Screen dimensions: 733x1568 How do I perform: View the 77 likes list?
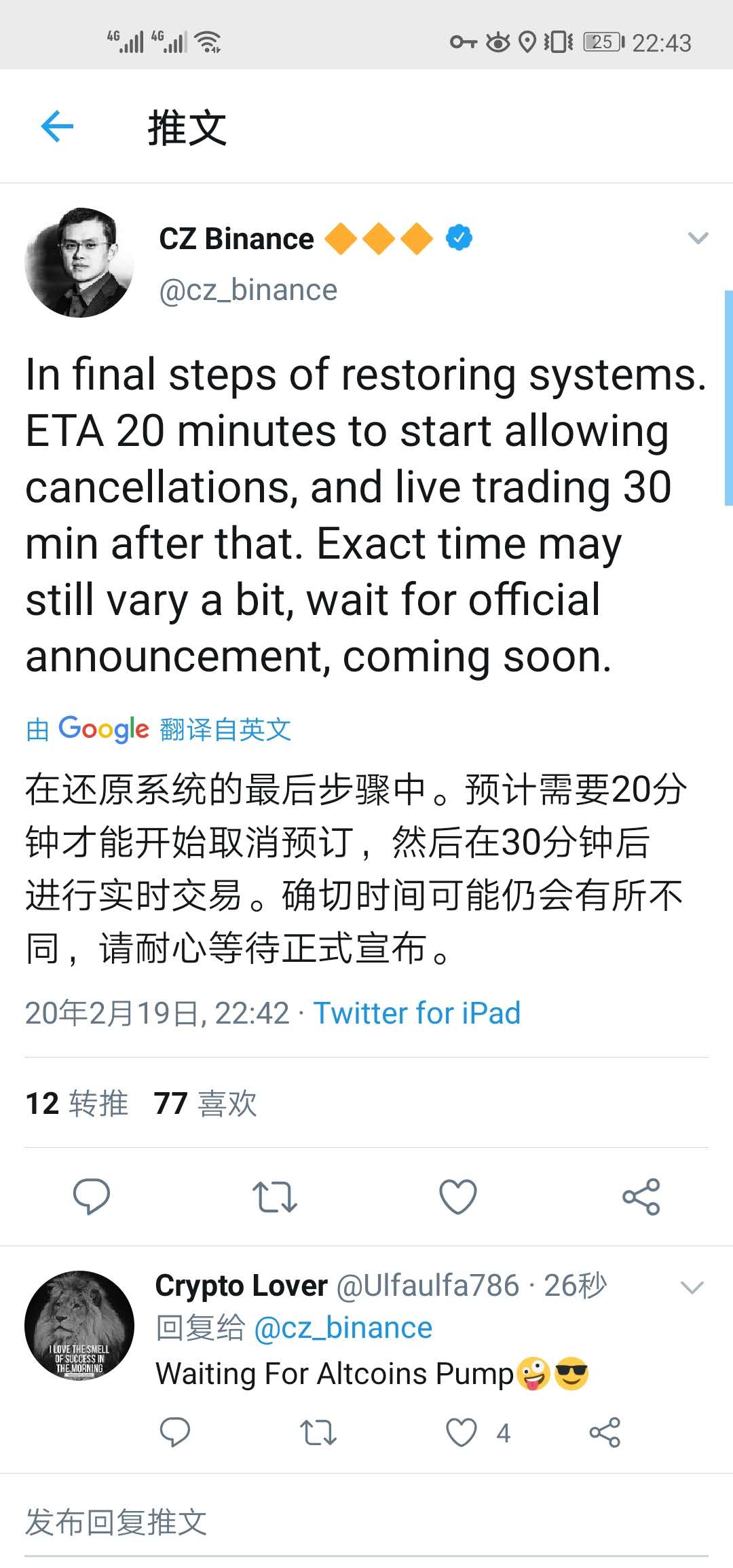pyautogui.click(x=205, y=1103)
